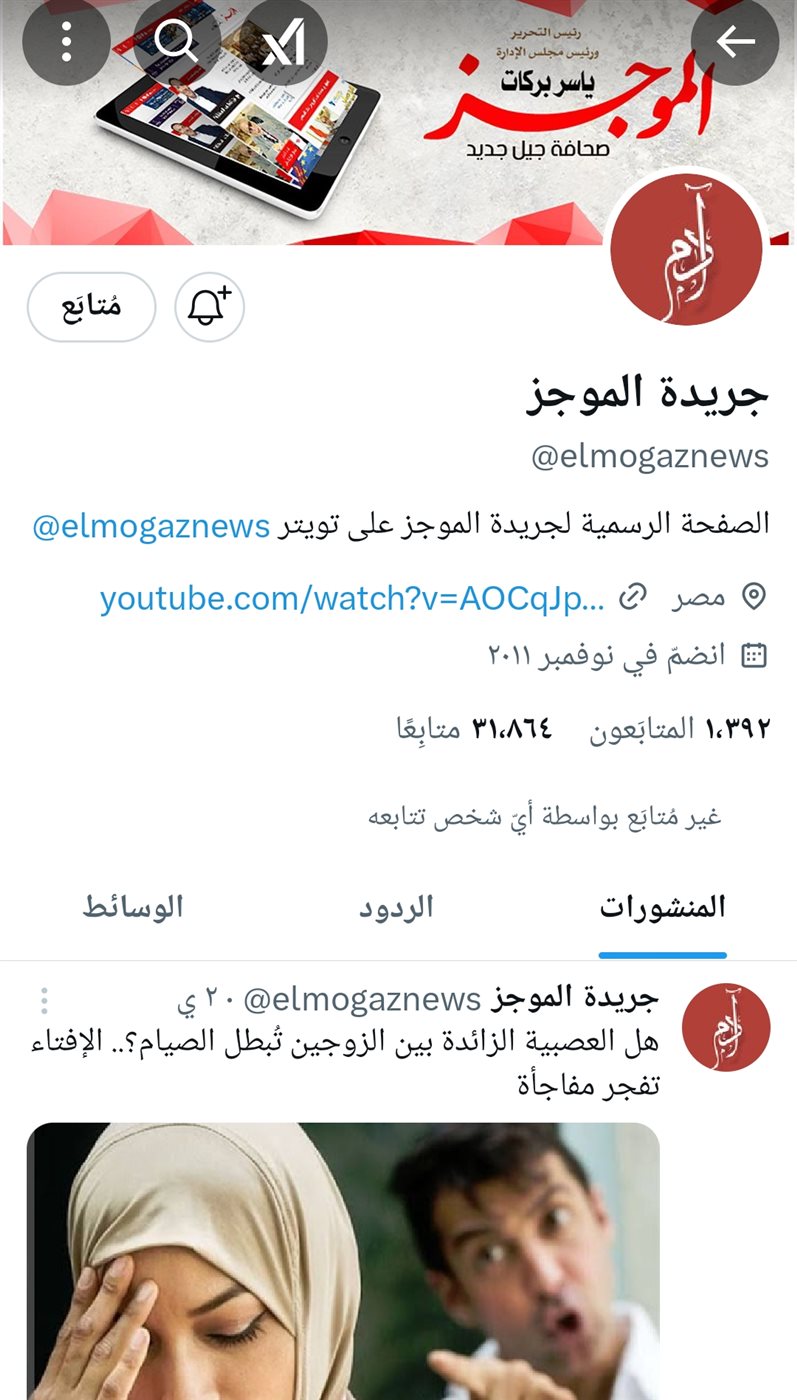Open the post's three-dot options menu
This screenshot has width=797, height=1400.
pyautogui.click(x=44, y=1000)
